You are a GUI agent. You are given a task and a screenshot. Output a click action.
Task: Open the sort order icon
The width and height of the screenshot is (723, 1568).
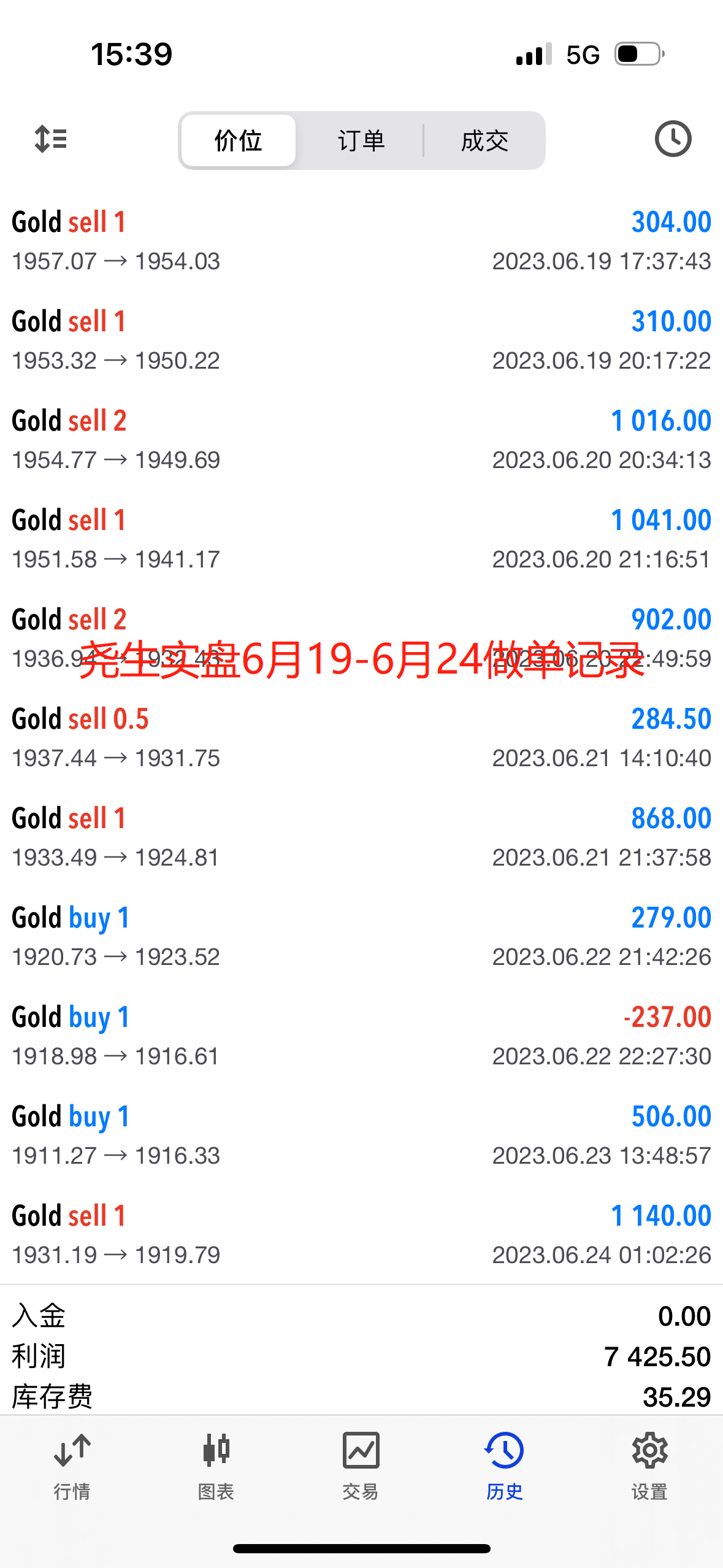coord(51,139)
